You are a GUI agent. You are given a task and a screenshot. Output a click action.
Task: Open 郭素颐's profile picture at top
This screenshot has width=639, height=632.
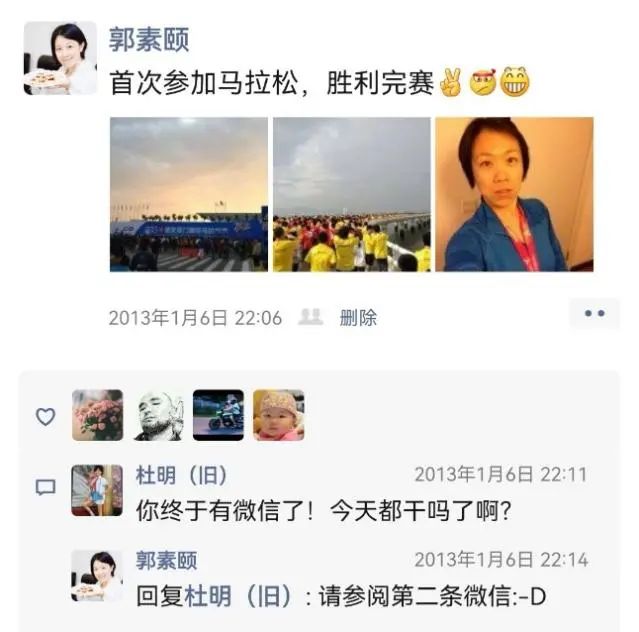60,58
